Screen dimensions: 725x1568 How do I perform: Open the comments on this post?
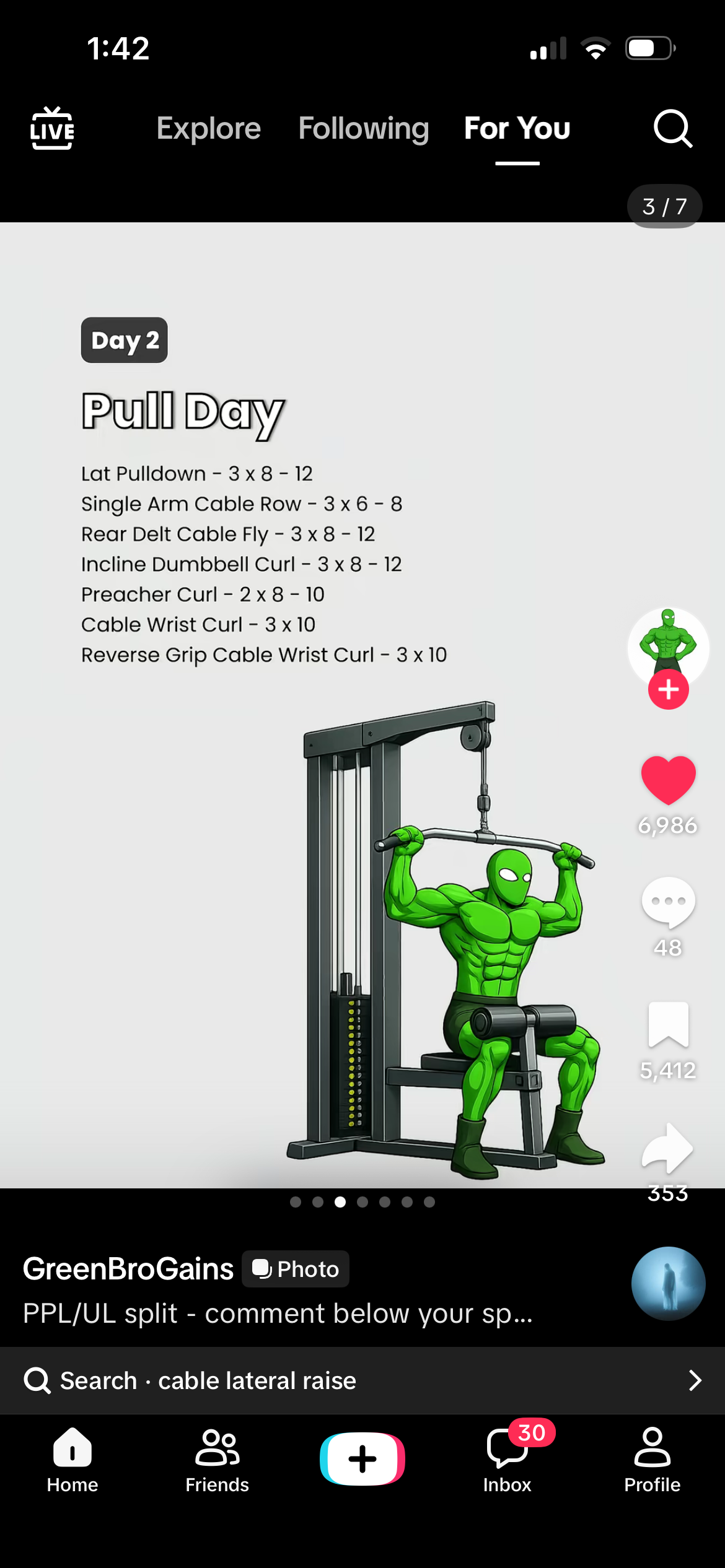point(668,903)
